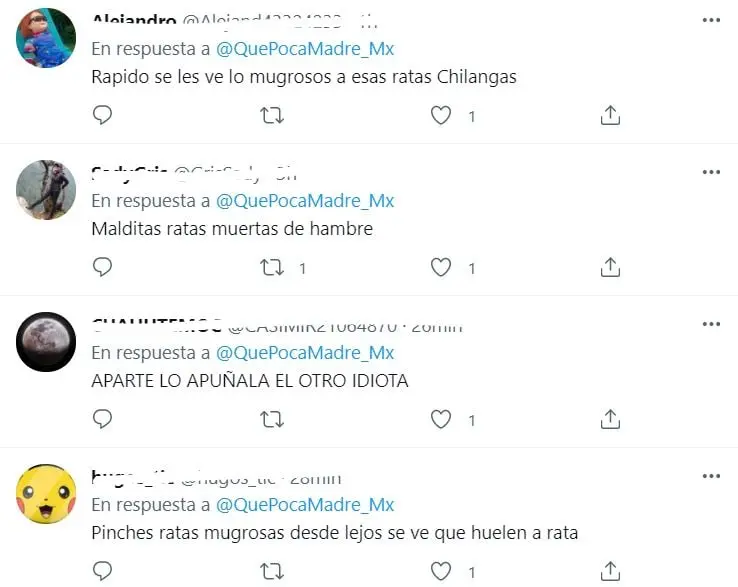Retweet the 'ratas Chilangas' tweet

click(x=271, y=116)
